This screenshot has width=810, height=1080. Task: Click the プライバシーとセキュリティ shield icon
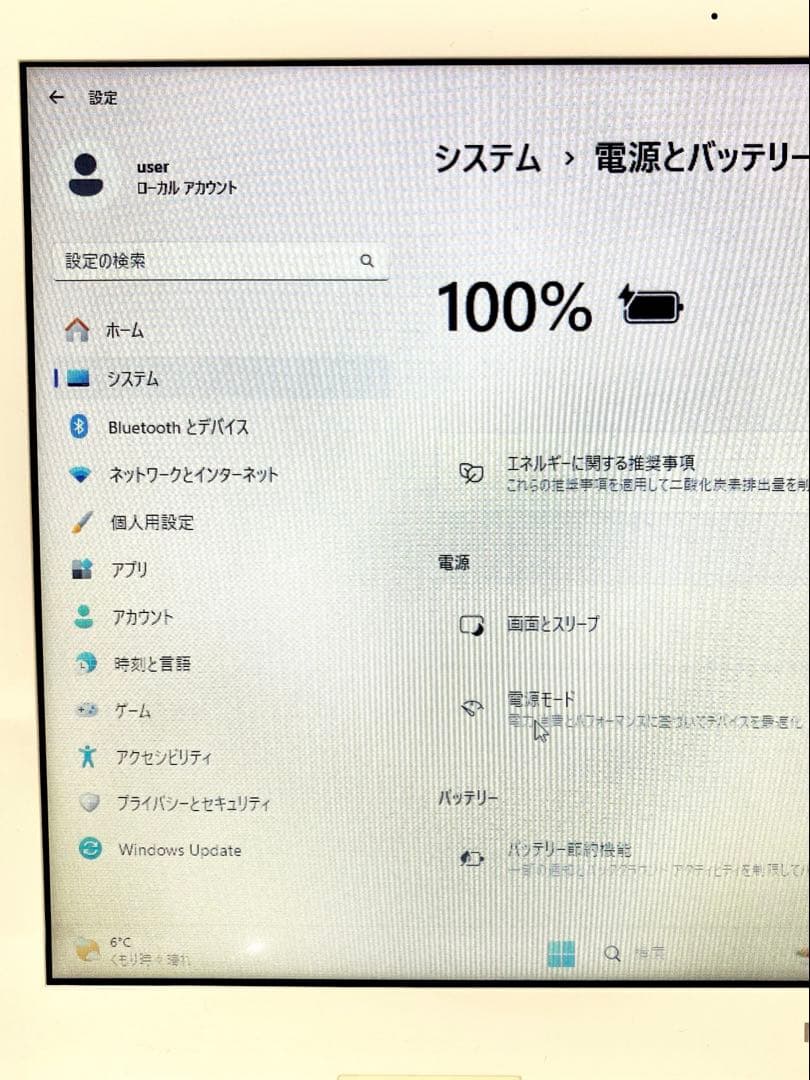(87, 803)
